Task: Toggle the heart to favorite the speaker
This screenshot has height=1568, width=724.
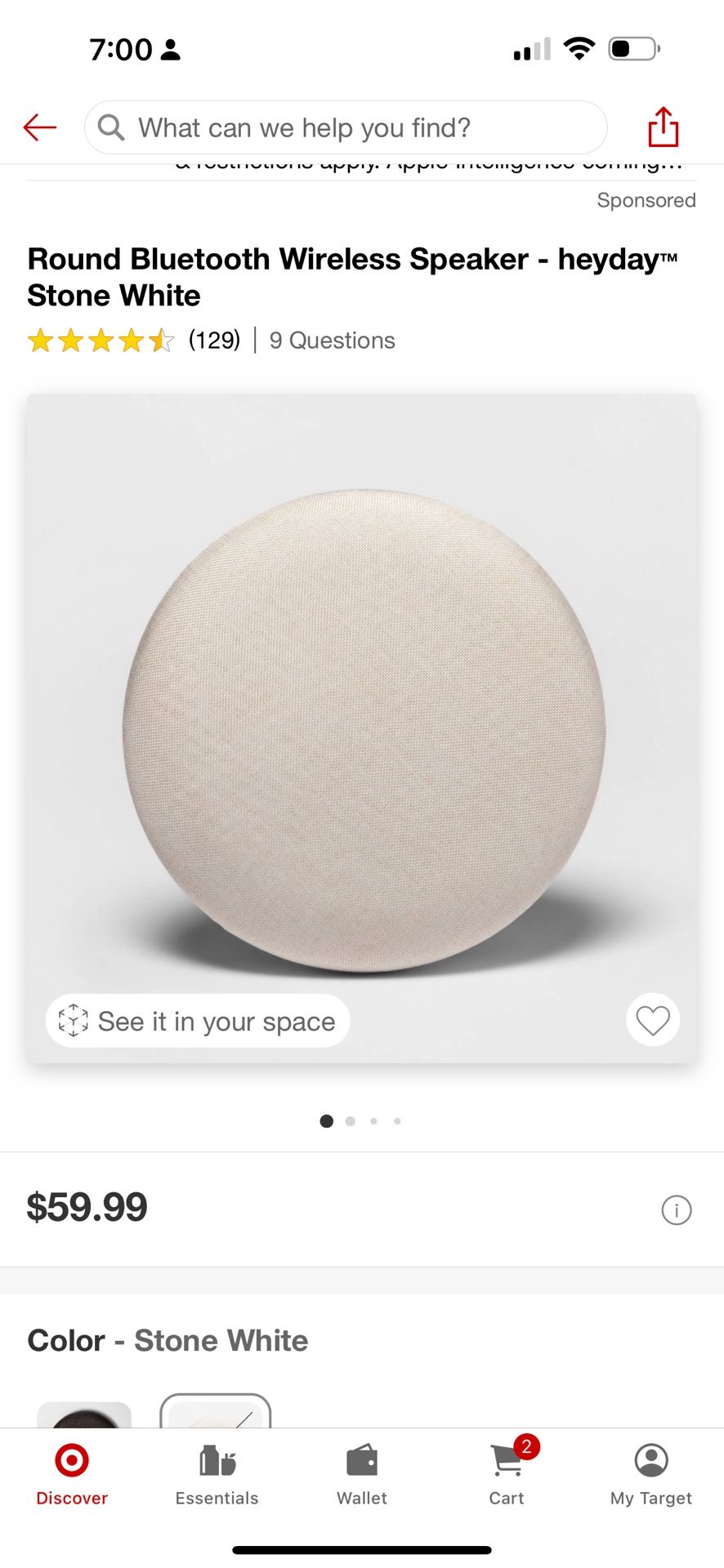Action: [652, 1020]
